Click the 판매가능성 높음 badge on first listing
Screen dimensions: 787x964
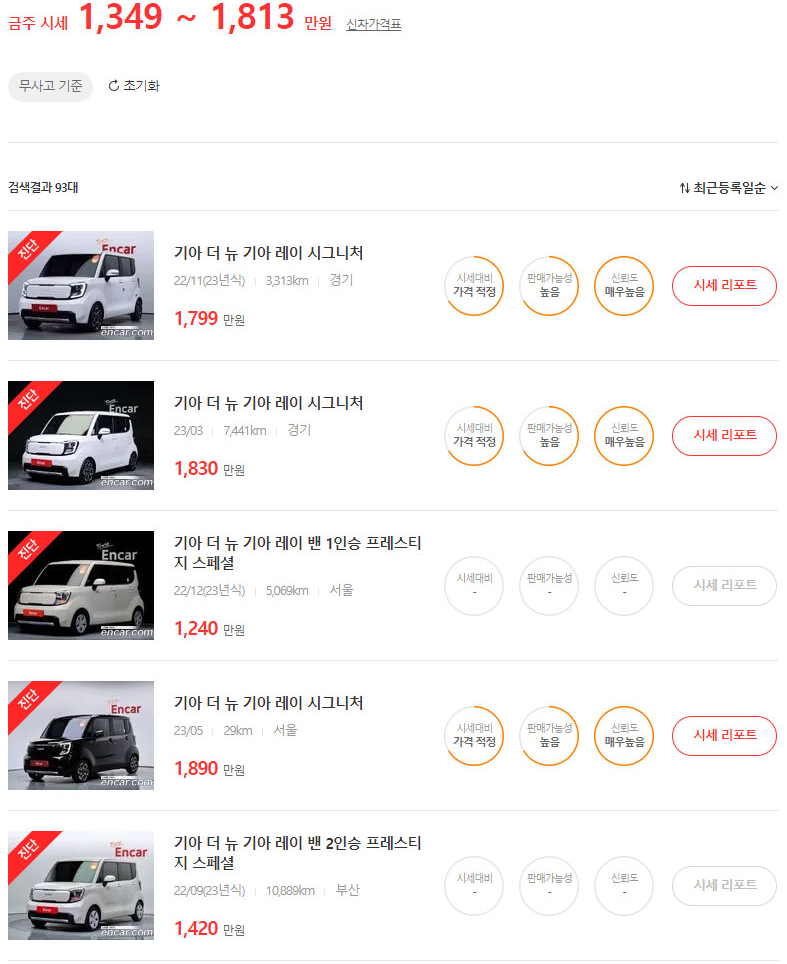pyautogui.click(x=548, y=286)
